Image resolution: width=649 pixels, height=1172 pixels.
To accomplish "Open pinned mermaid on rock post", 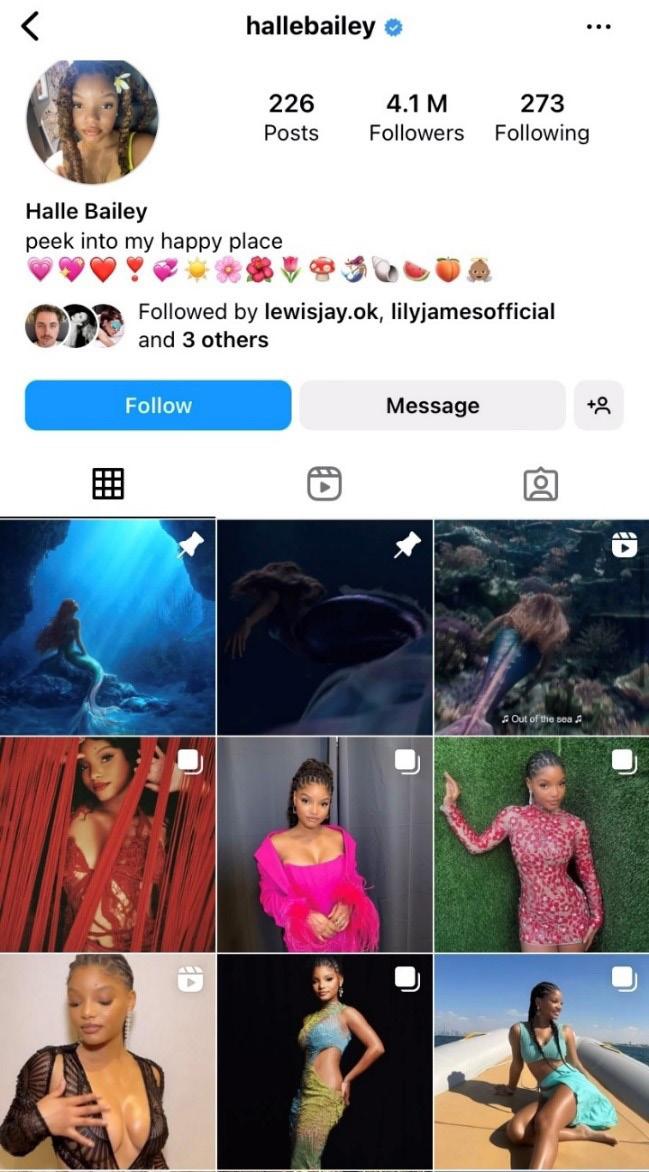I will pos(107,627).
